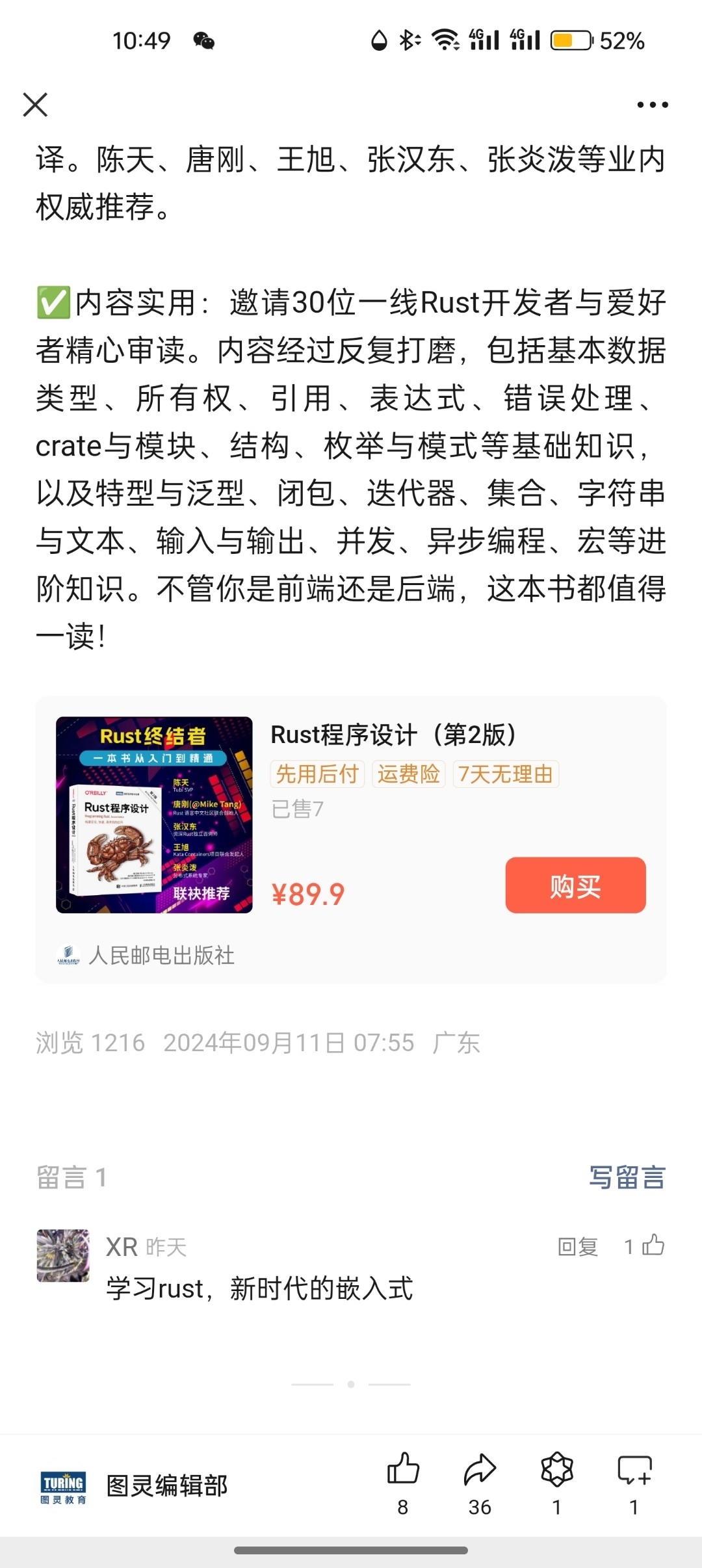702x1568 pixels.
Task: Open XR's avatar profile
Action: point(63,1255)
